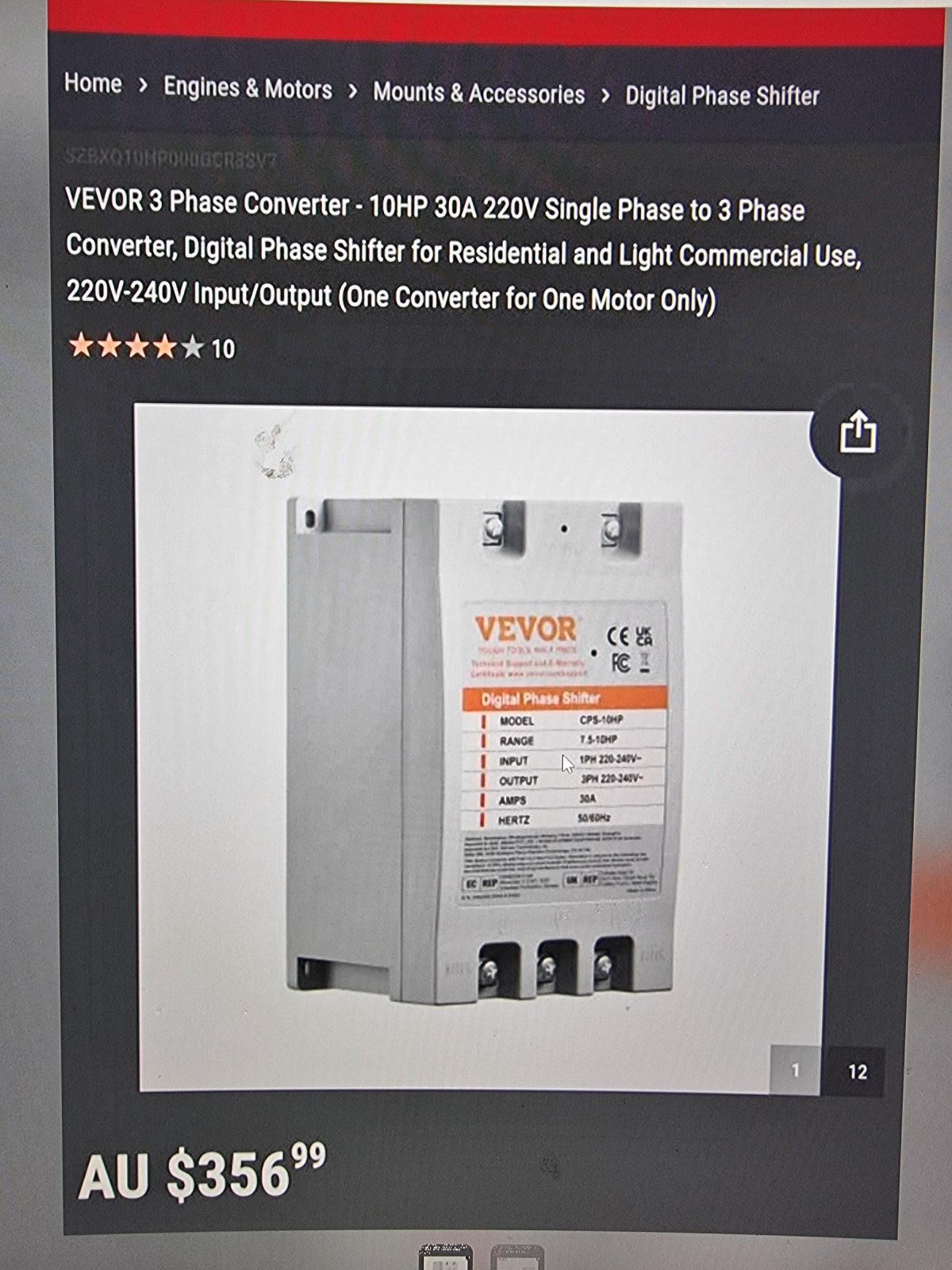Go to the Home breadcrumb
Image resolution: width=952 pixels, height=1270 pixels.
(93, 83)
